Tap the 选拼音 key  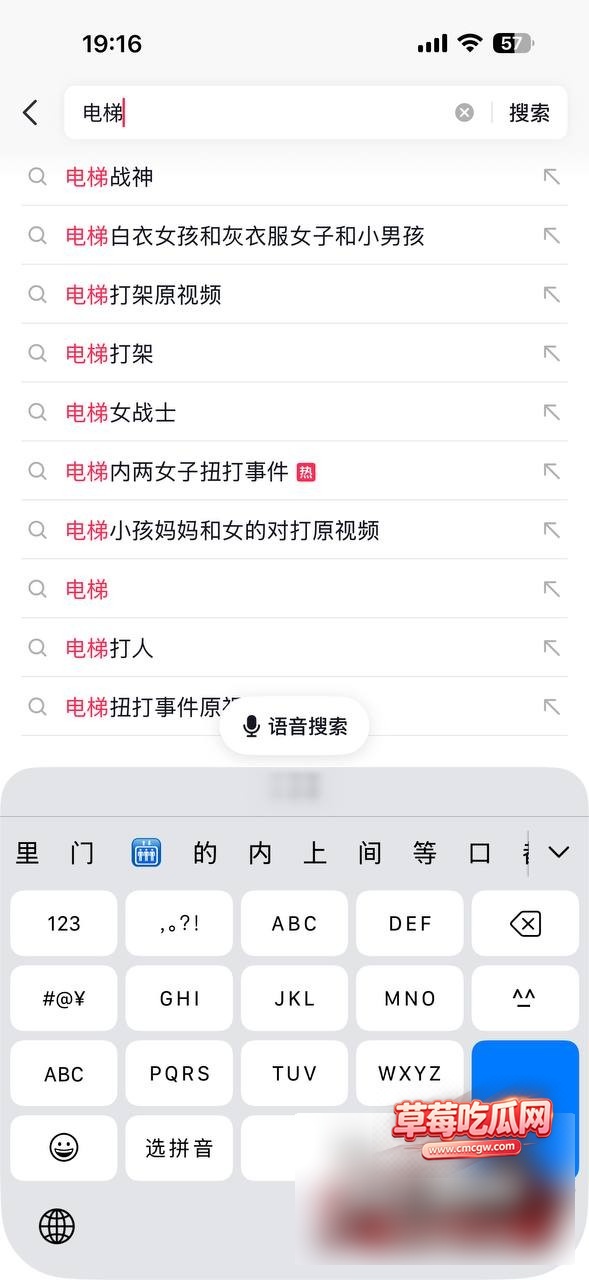[179, 1148]
